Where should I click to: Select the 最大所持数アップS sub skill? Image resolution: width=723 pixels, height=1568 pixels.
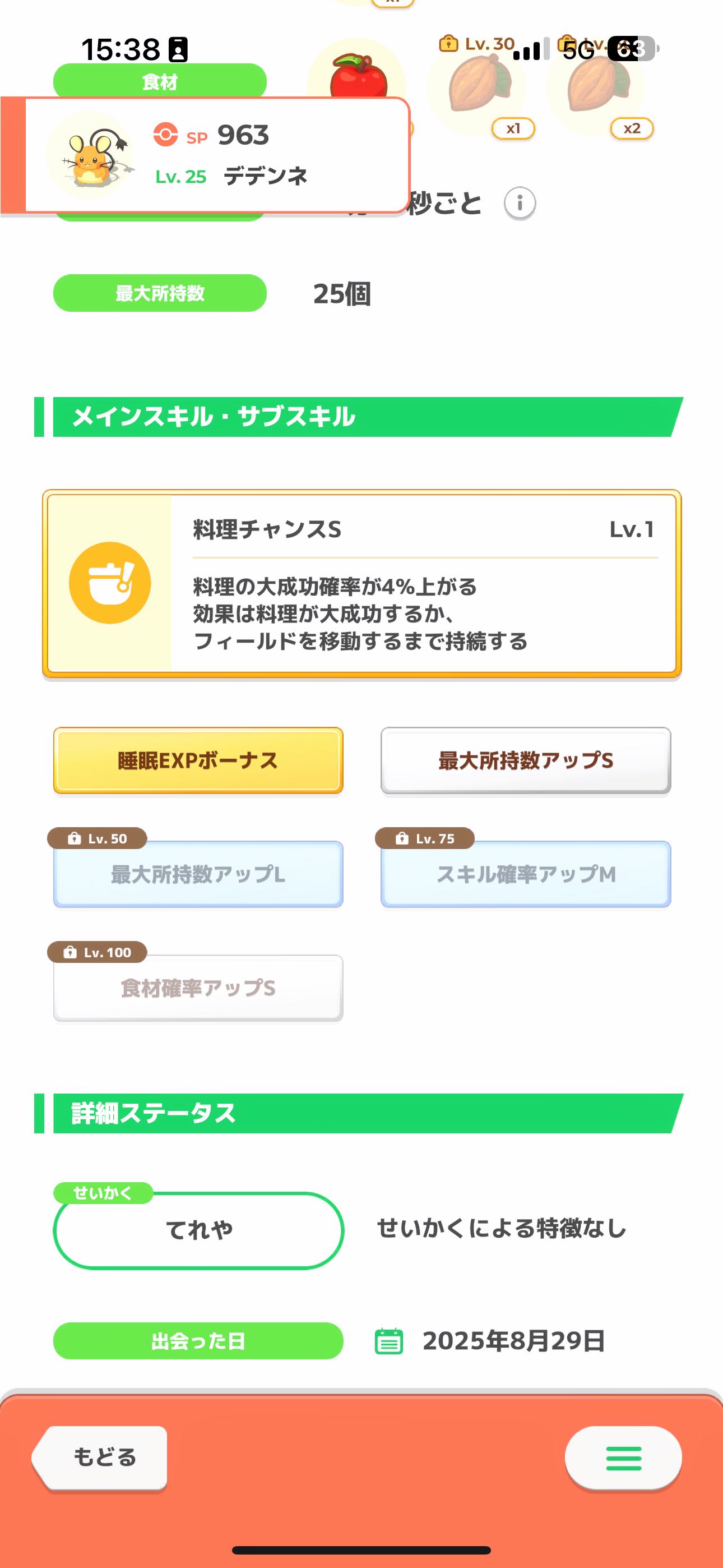(x=526, y=760)
